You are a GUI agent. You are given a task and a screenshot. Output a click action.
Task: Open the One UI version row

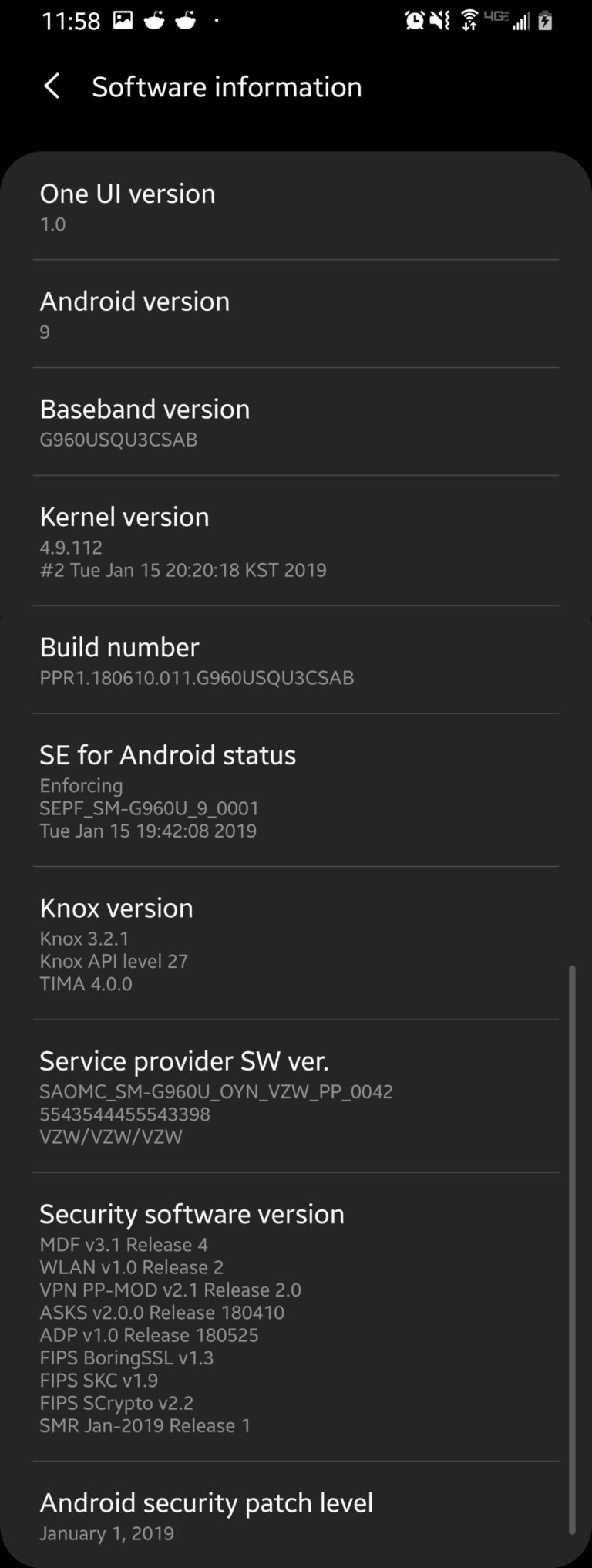click(296, 207)
